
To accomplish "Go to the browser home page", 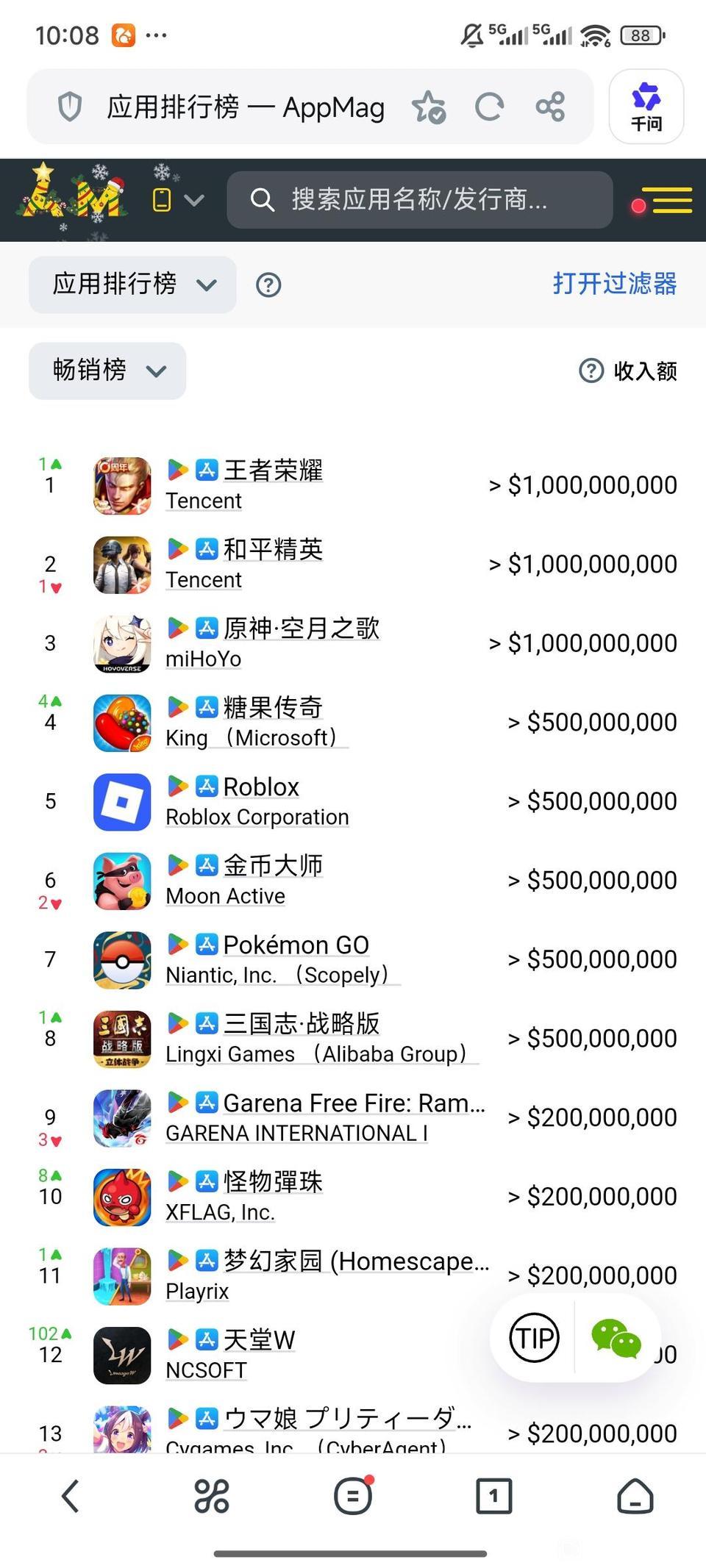I will (635, 1496).
